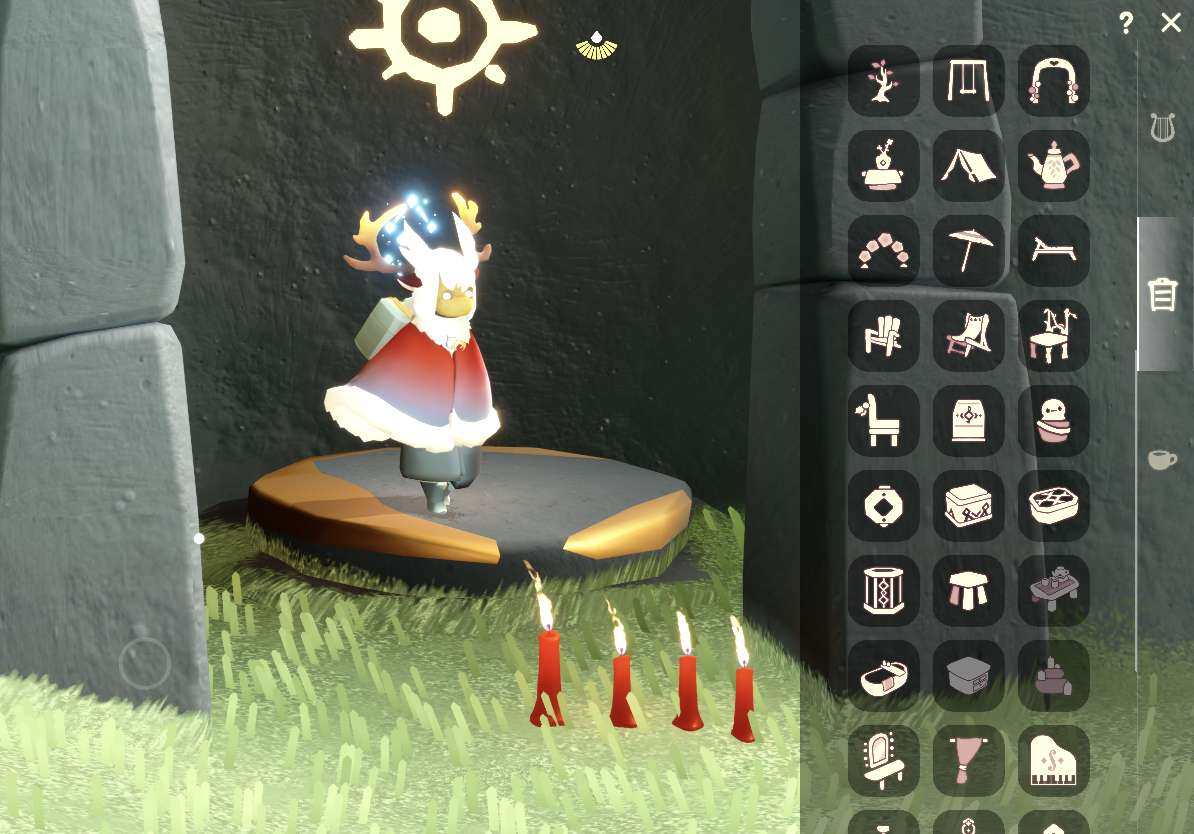Image resolution: width=1194 pixels, height=834 pixels.
Task: Choose the small tree prop
Action: (884, 80)
